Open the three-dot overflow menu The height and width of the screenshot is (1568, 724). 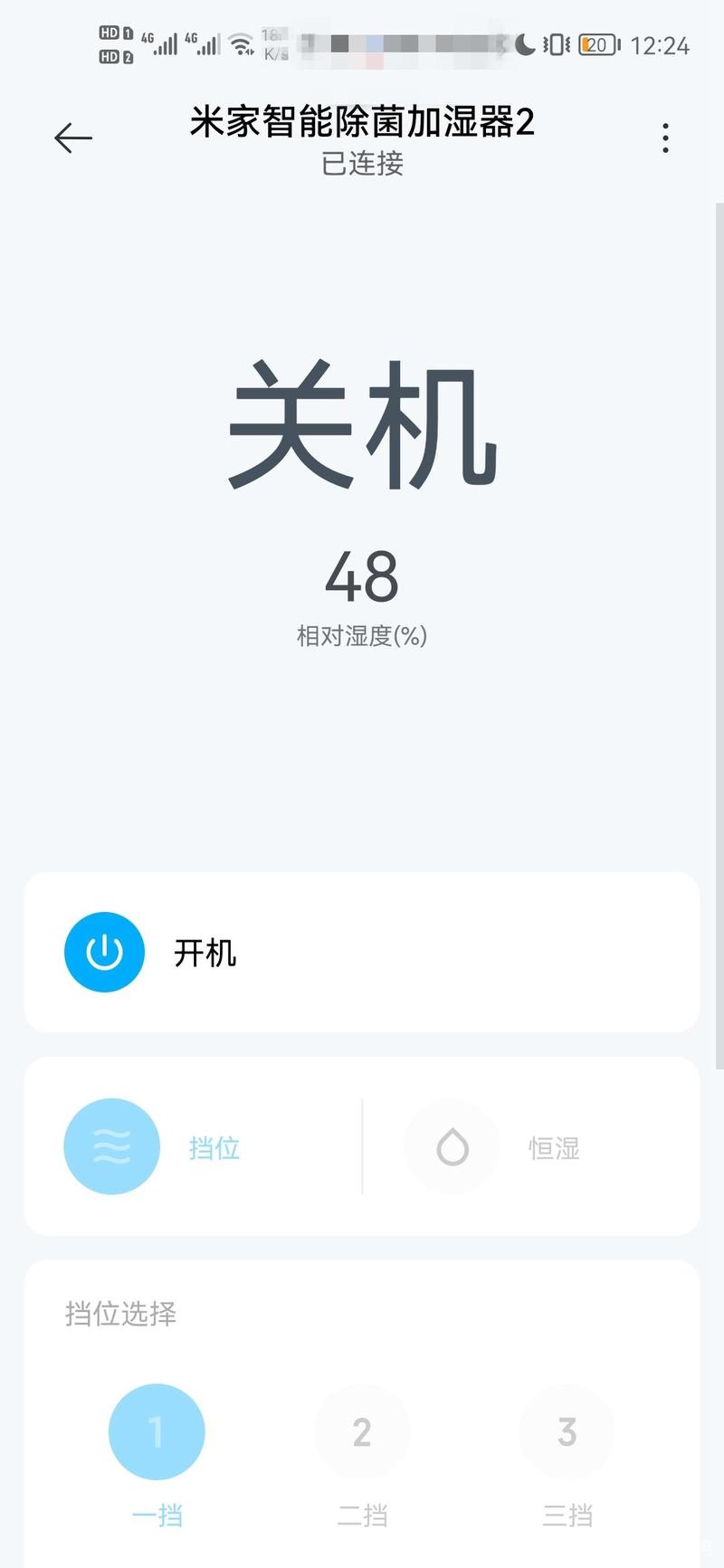[x=665, y=138]
